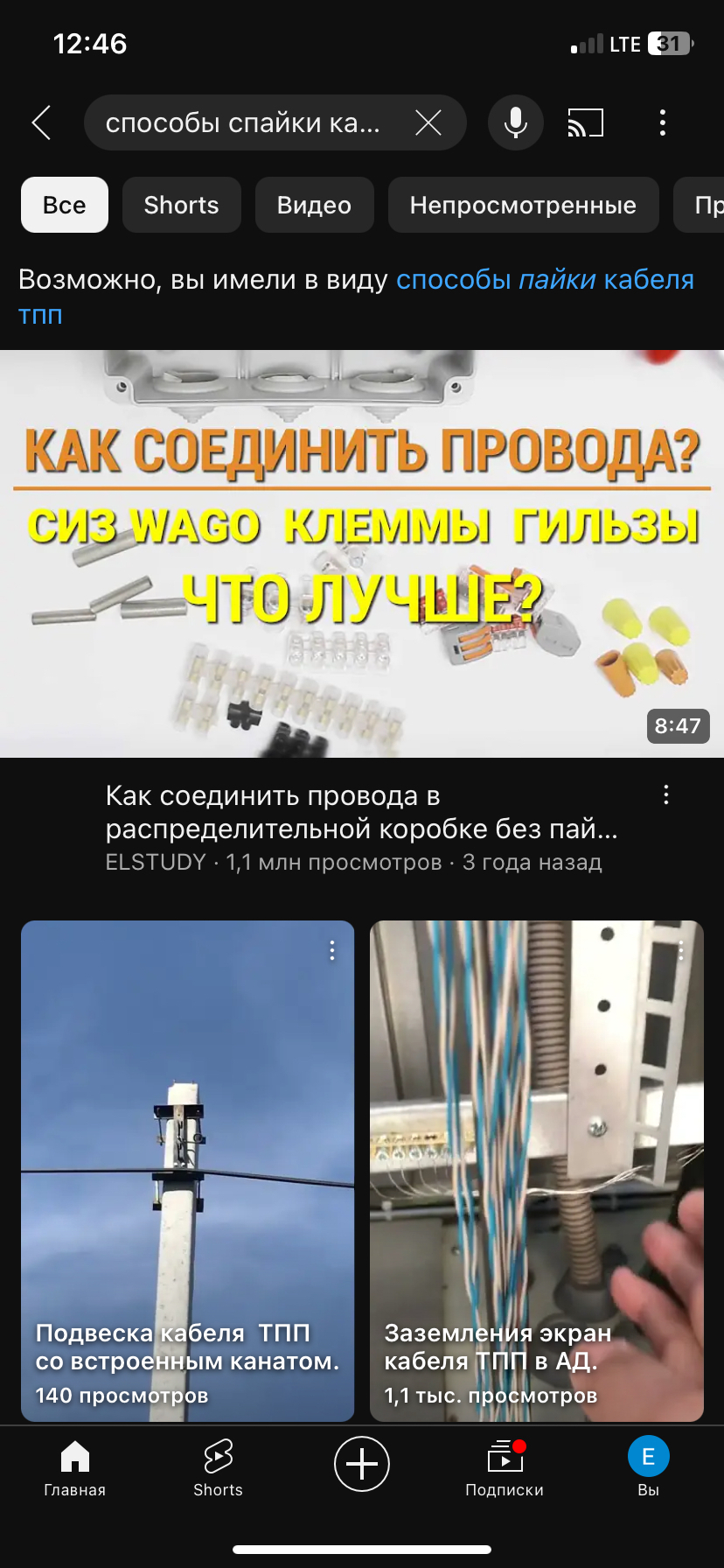Image resolution: width=724 pixels, height=1568 pixels.
Task: Switch to the Подписки tab
Action: coord(505,1467)
